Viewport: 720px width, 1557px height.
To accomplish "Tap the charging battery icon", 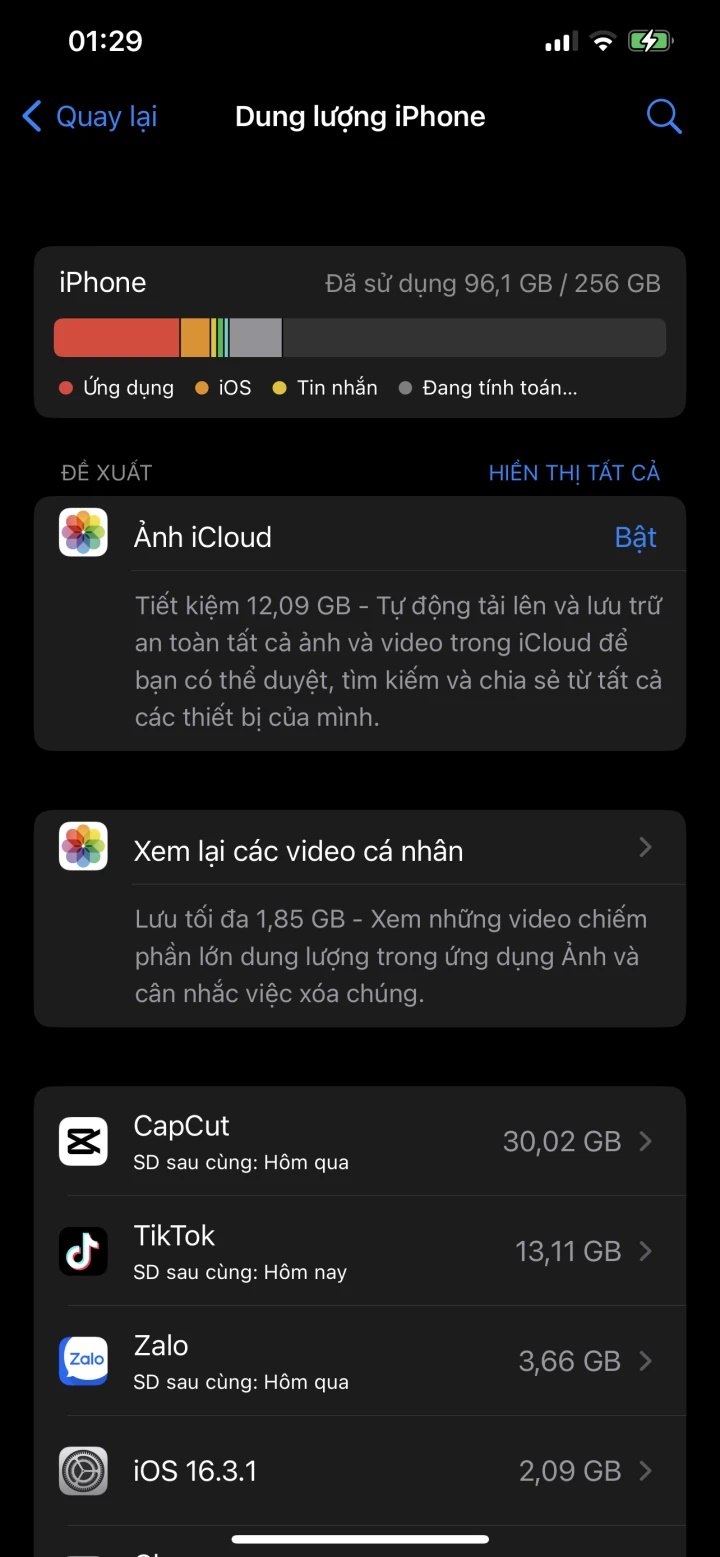I will [x=650, y=41].
